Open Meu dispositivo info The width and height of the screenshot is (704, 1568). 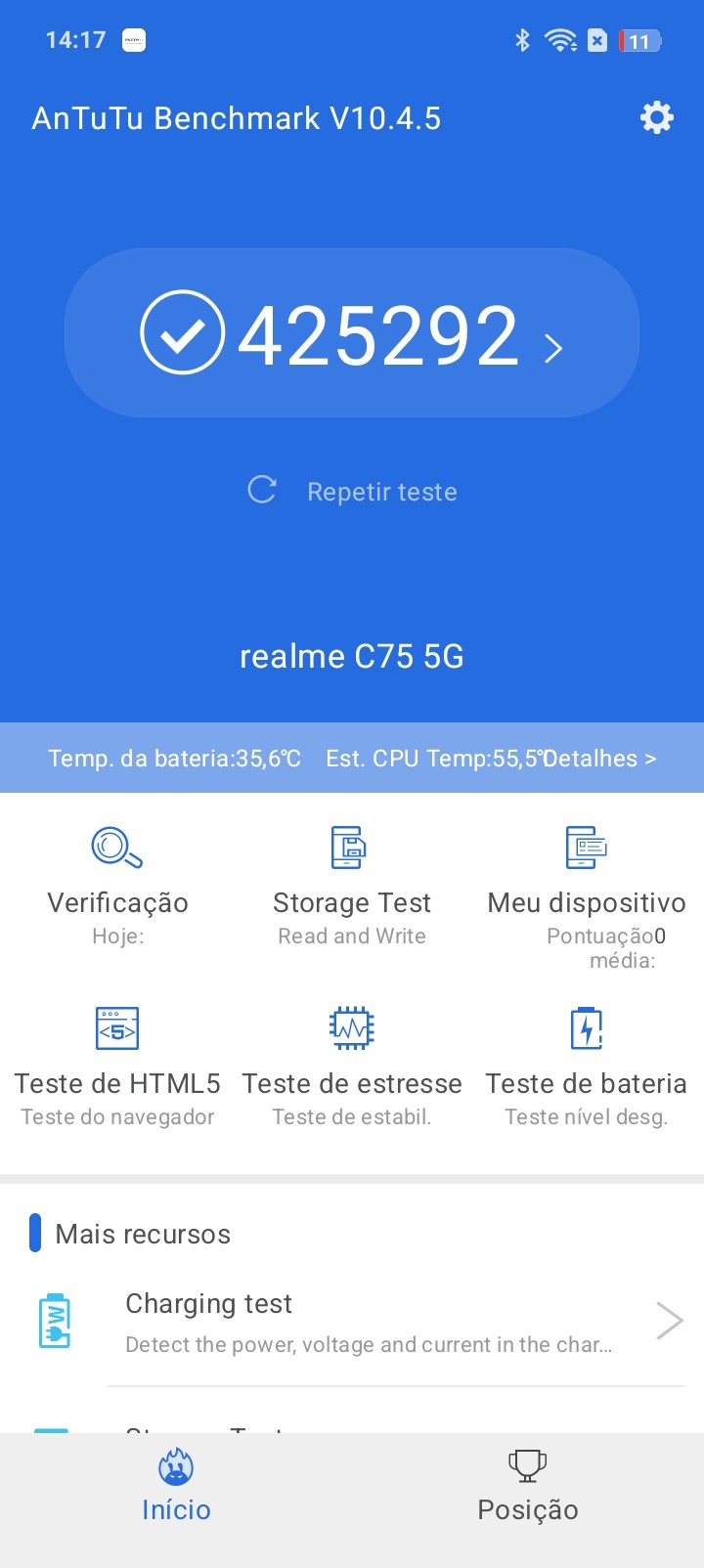click(x=587, y=885)
